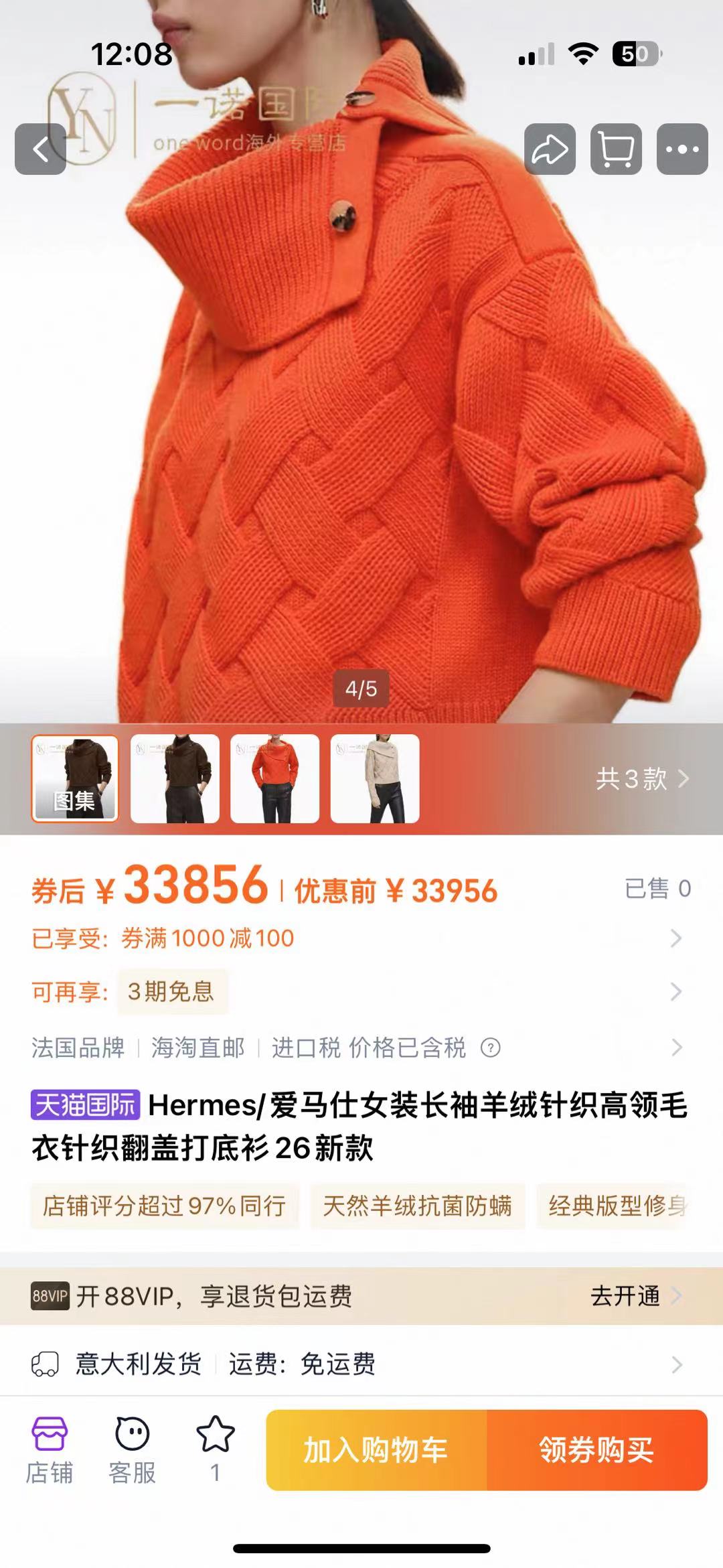Open the three-dot overflow menu
Screen dimensions: 723x1568
tap(682, 149)
